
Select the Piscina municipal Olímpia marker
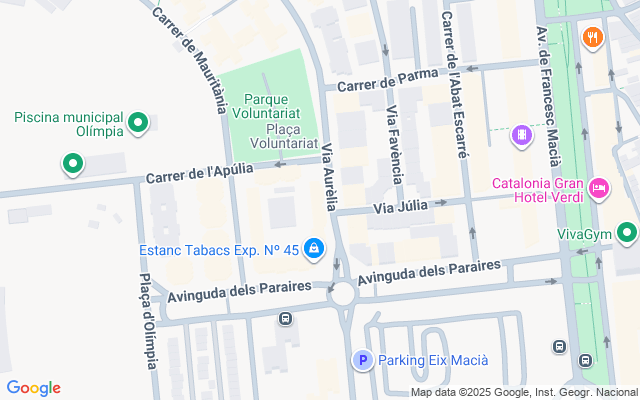click(139, 124)
